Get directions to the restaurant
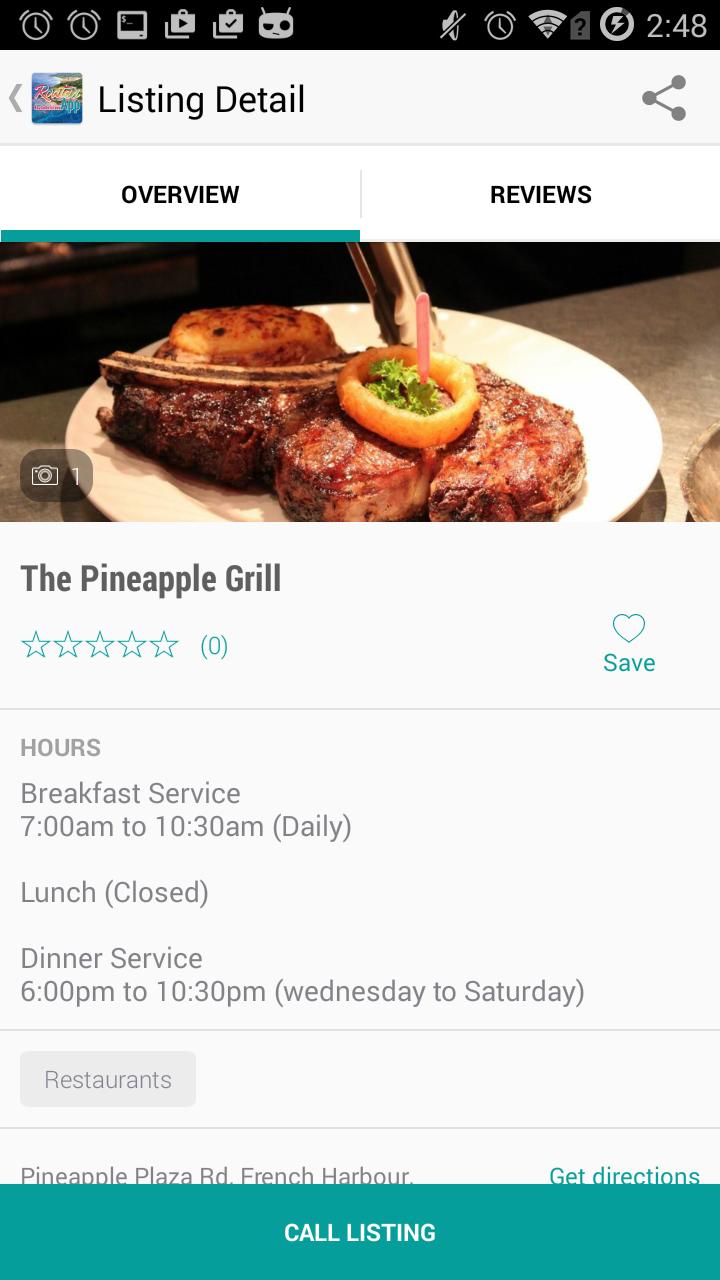The image size is (720, 1280). click(624, 1174)
